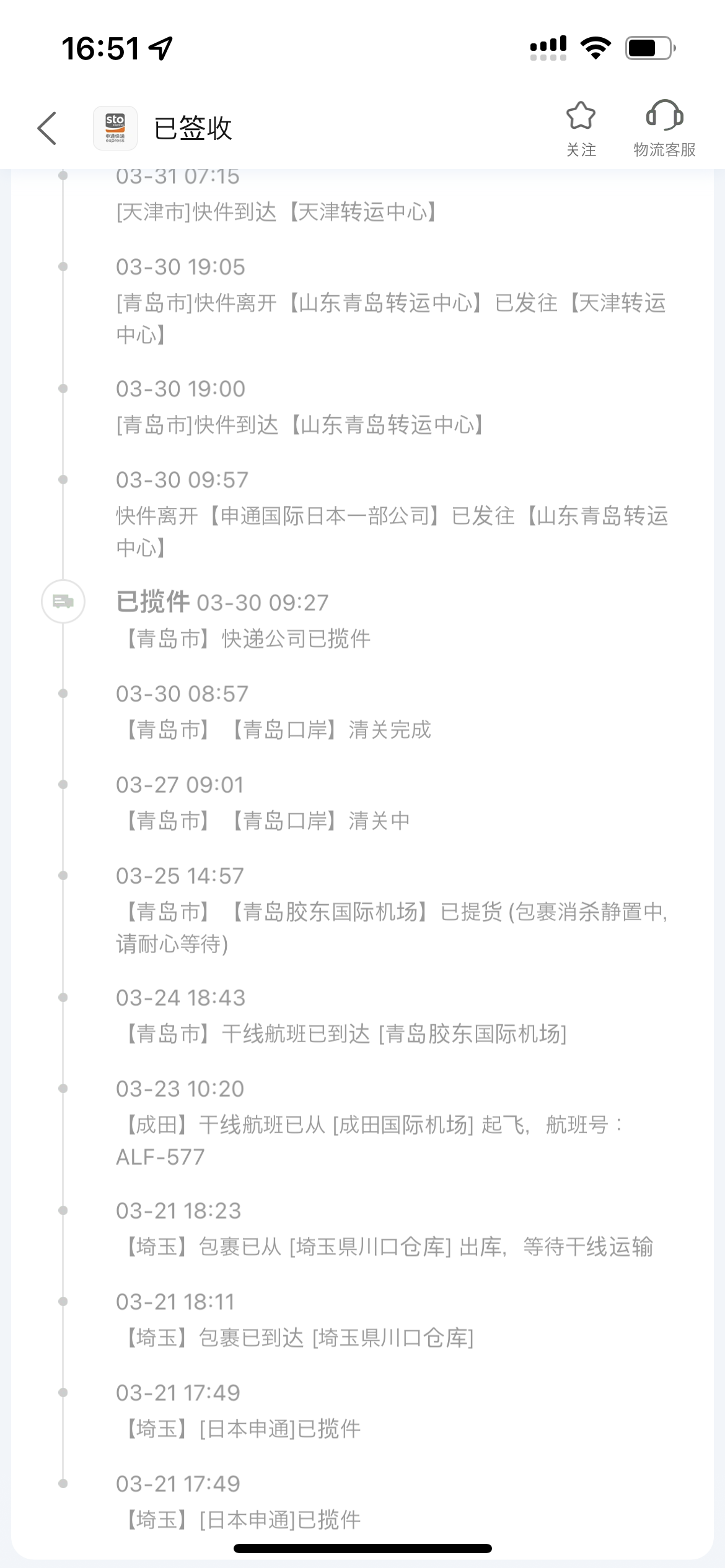Follow this shipment via 关注 star
725x1568 pixels.
click(581, 128)
